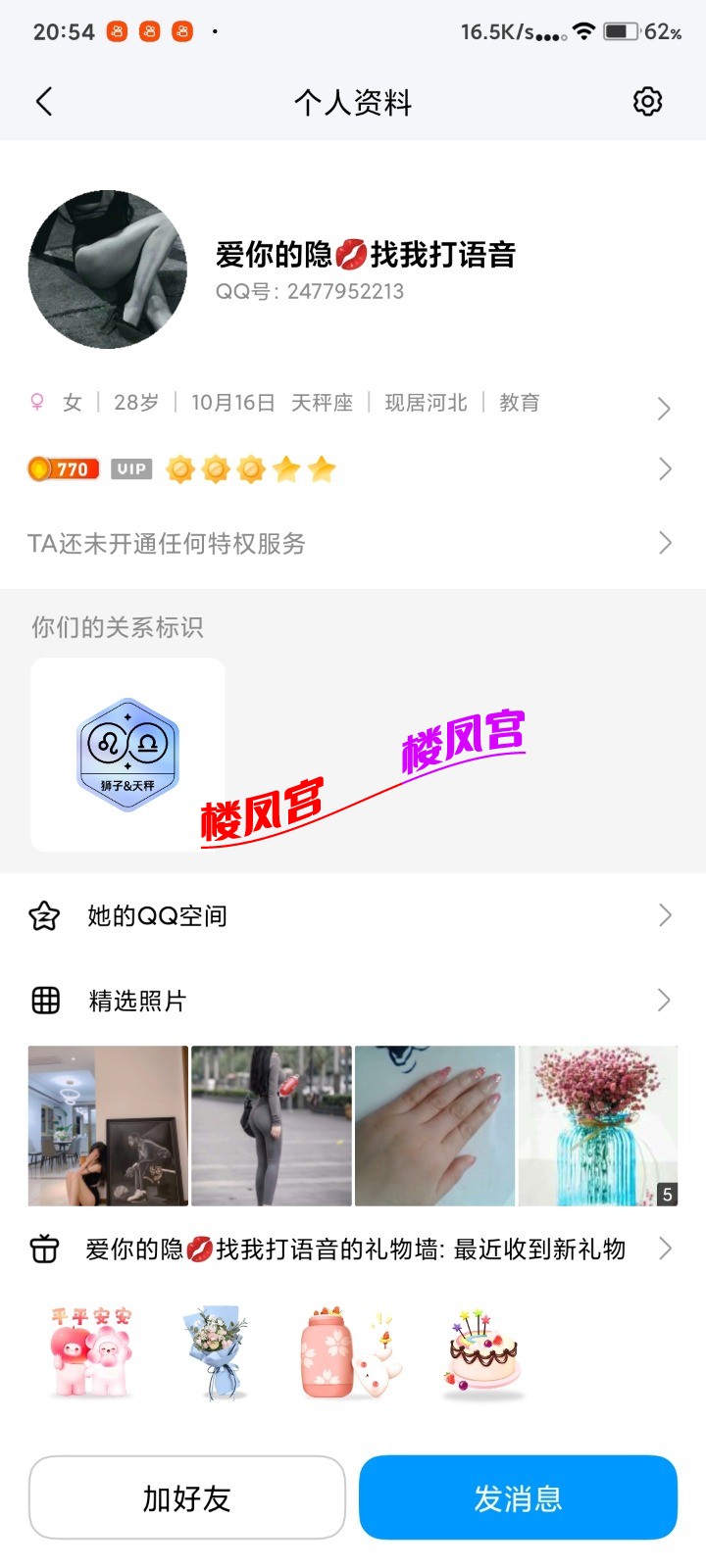Click the 精选照片 grid icon
This screenshot has width=706, height=1568.
click(x=45, y=1001)
